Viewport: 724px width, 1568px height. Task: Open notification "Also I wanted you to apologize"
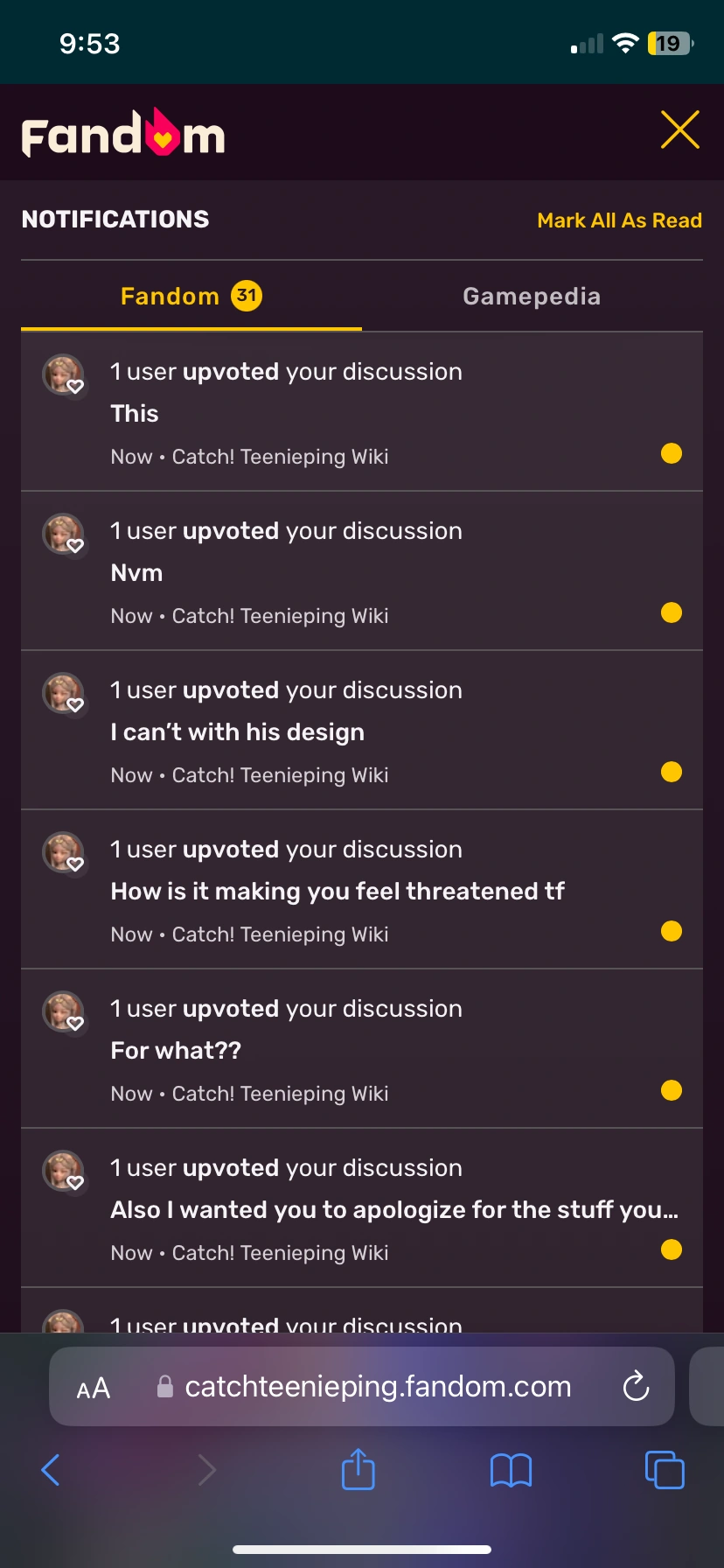coord(362,1208)
